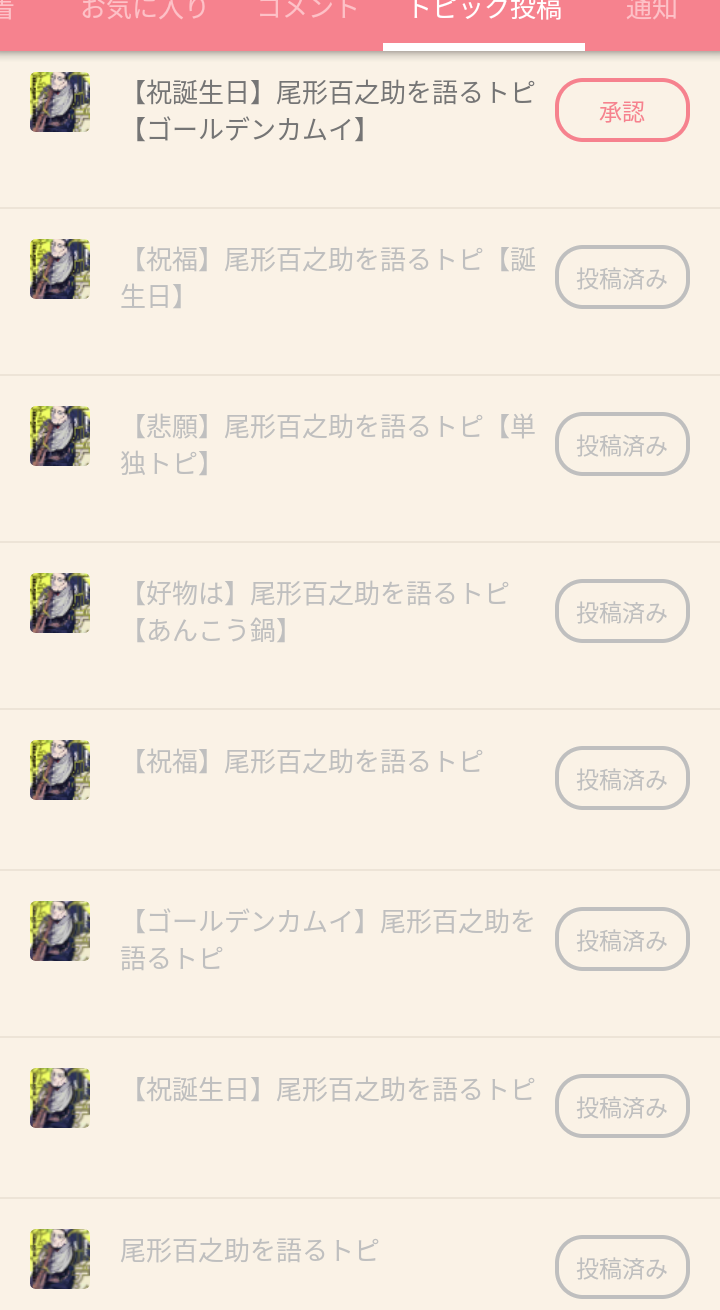This screenshot has width=720, height=1310.
Task: Tap the 承認 button
Action: click(622, 110)
